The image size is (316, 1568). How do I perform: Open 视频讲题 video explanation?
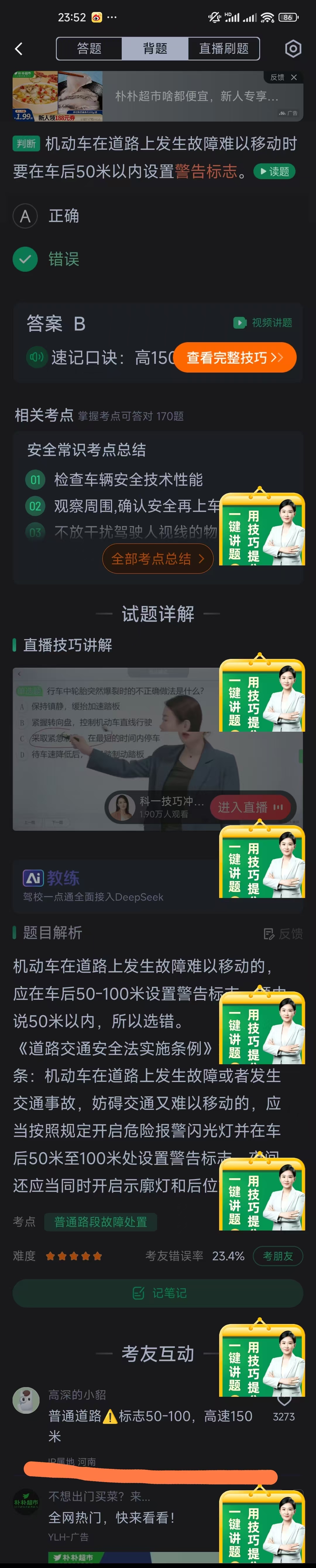[264, 323]
